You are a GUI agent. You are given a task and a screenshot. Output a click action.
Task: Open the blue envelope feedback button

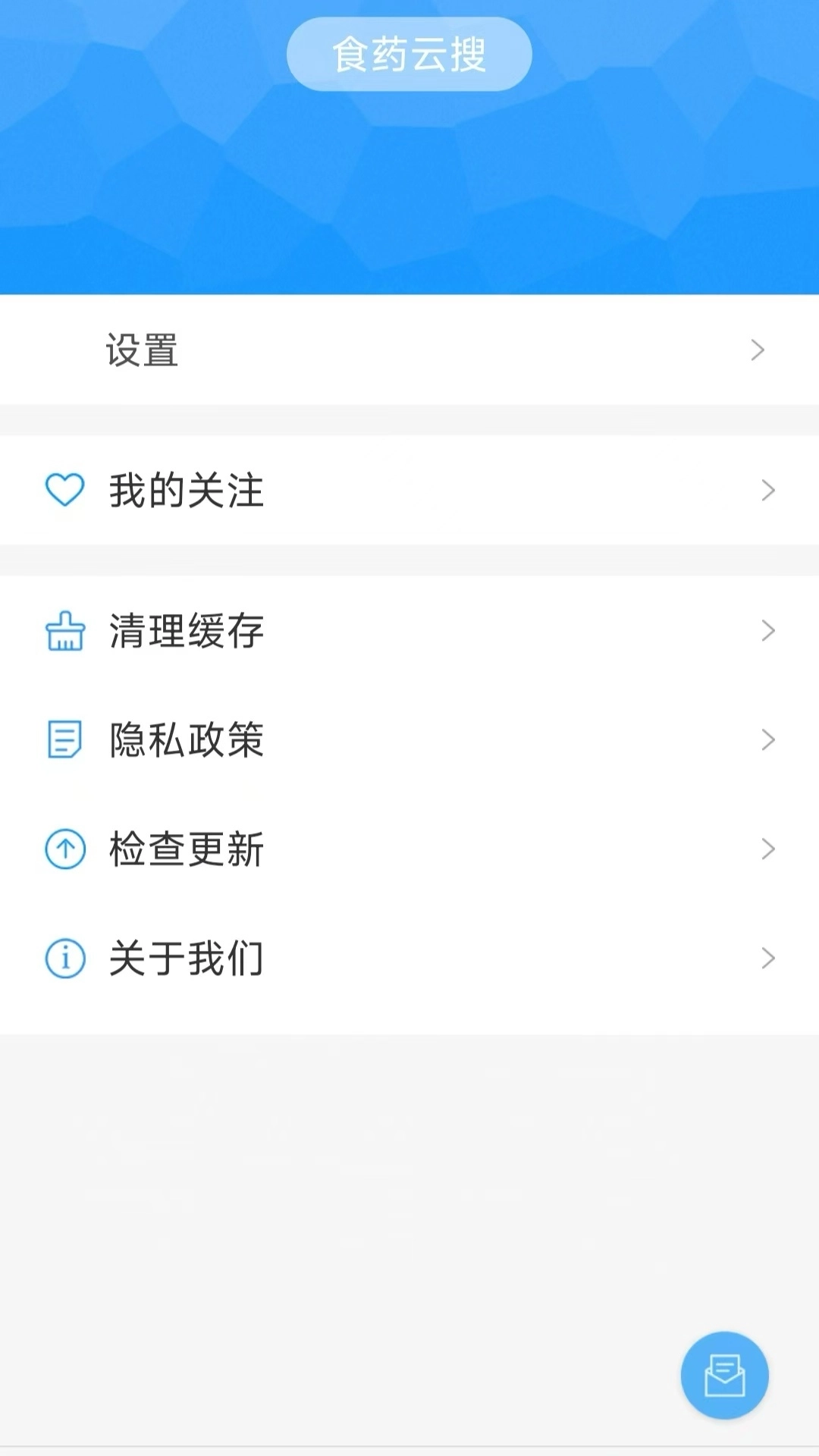click(724, 1375)
